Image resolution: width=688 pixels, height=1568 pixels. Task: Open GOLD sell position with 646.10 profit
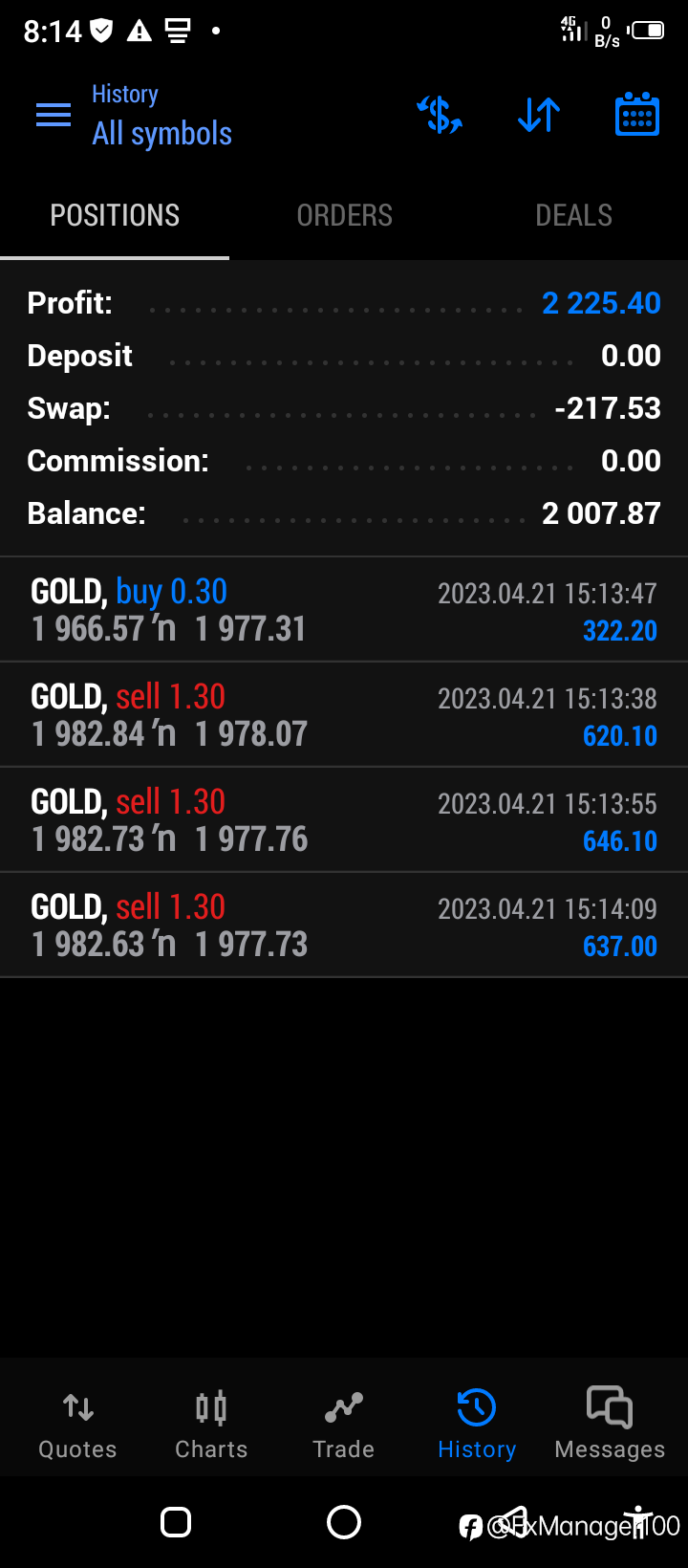[x=344, y=820]
